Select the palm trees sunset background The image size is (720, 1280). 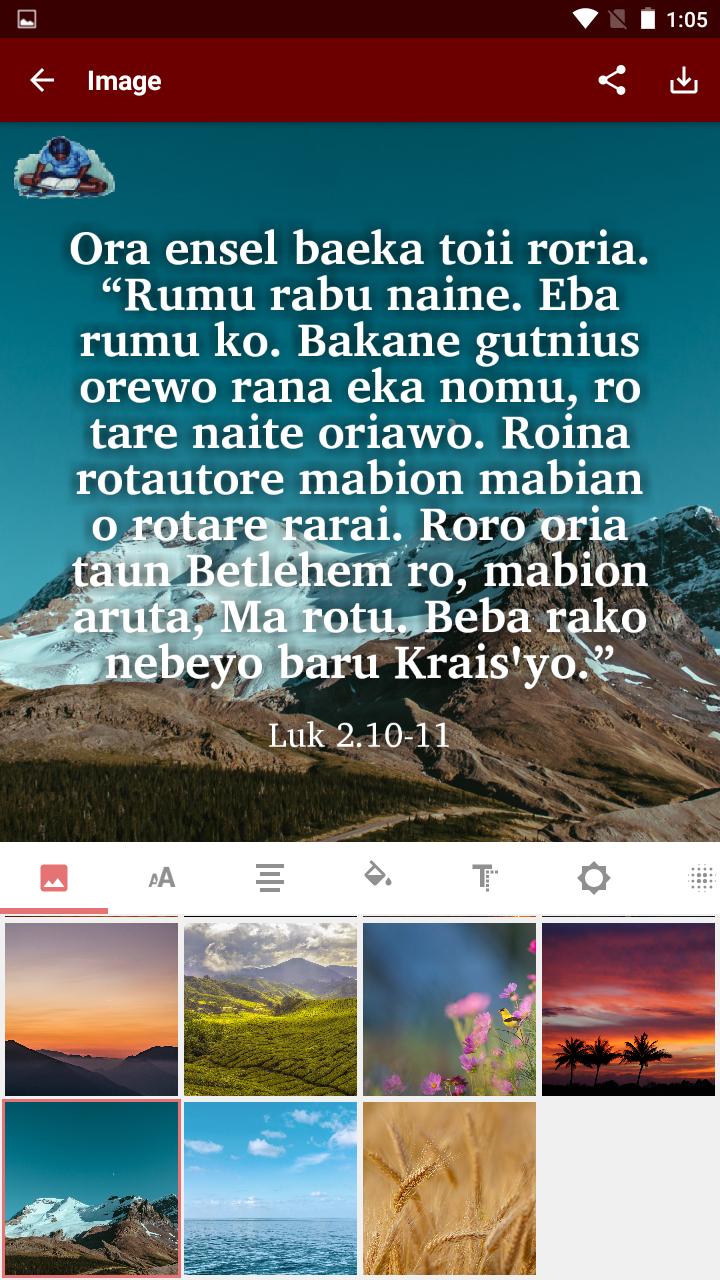(x=628, y=1008)
